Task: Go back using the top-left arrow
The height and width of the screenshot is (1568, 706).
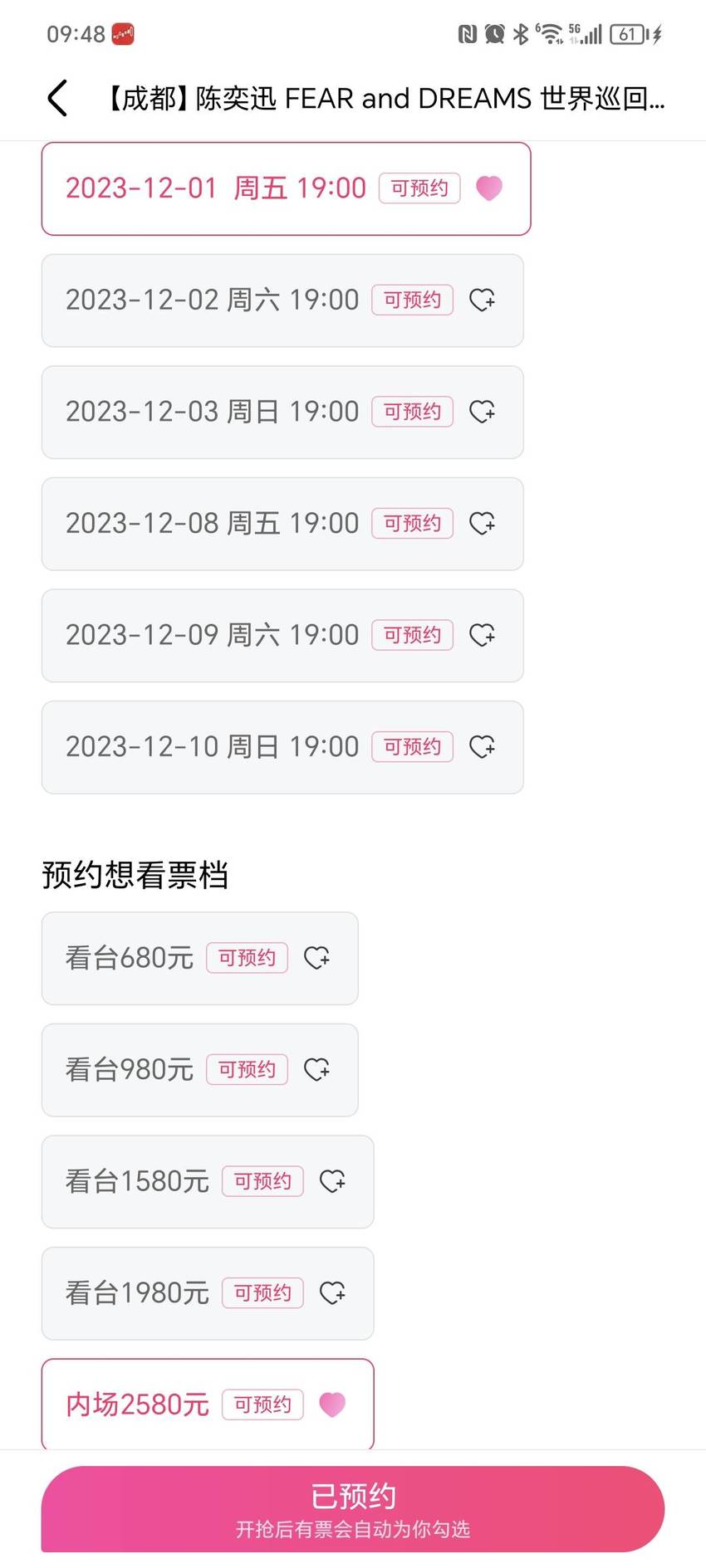Action: [x=56, y=99]
